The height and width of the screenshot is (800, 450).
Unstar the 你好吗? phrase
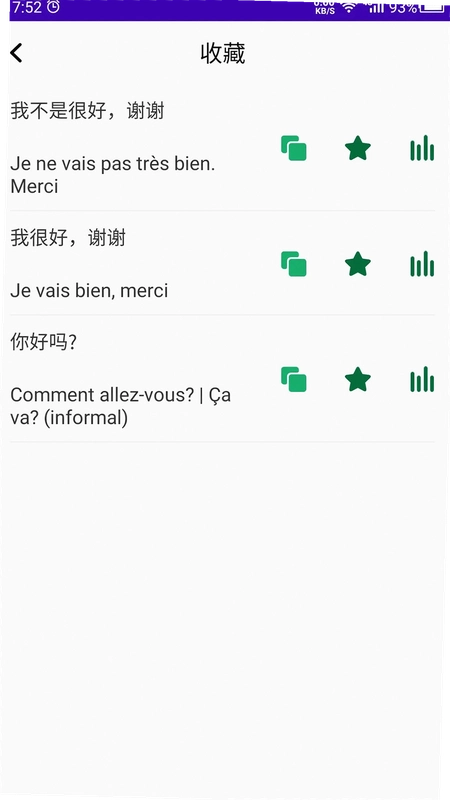point(358,380)
